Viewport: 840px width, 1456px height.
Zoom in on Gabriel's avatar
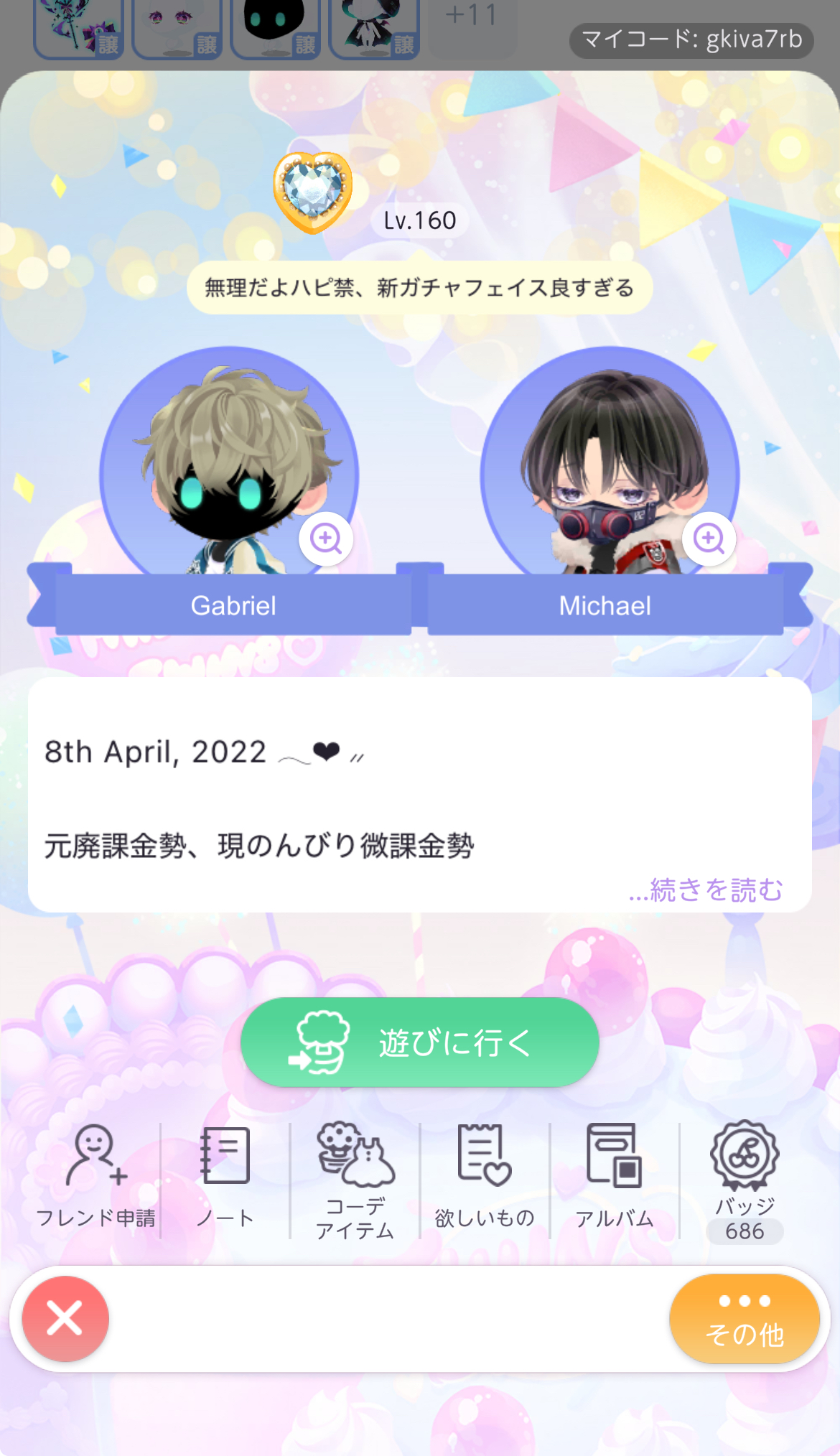pos(325,538)
